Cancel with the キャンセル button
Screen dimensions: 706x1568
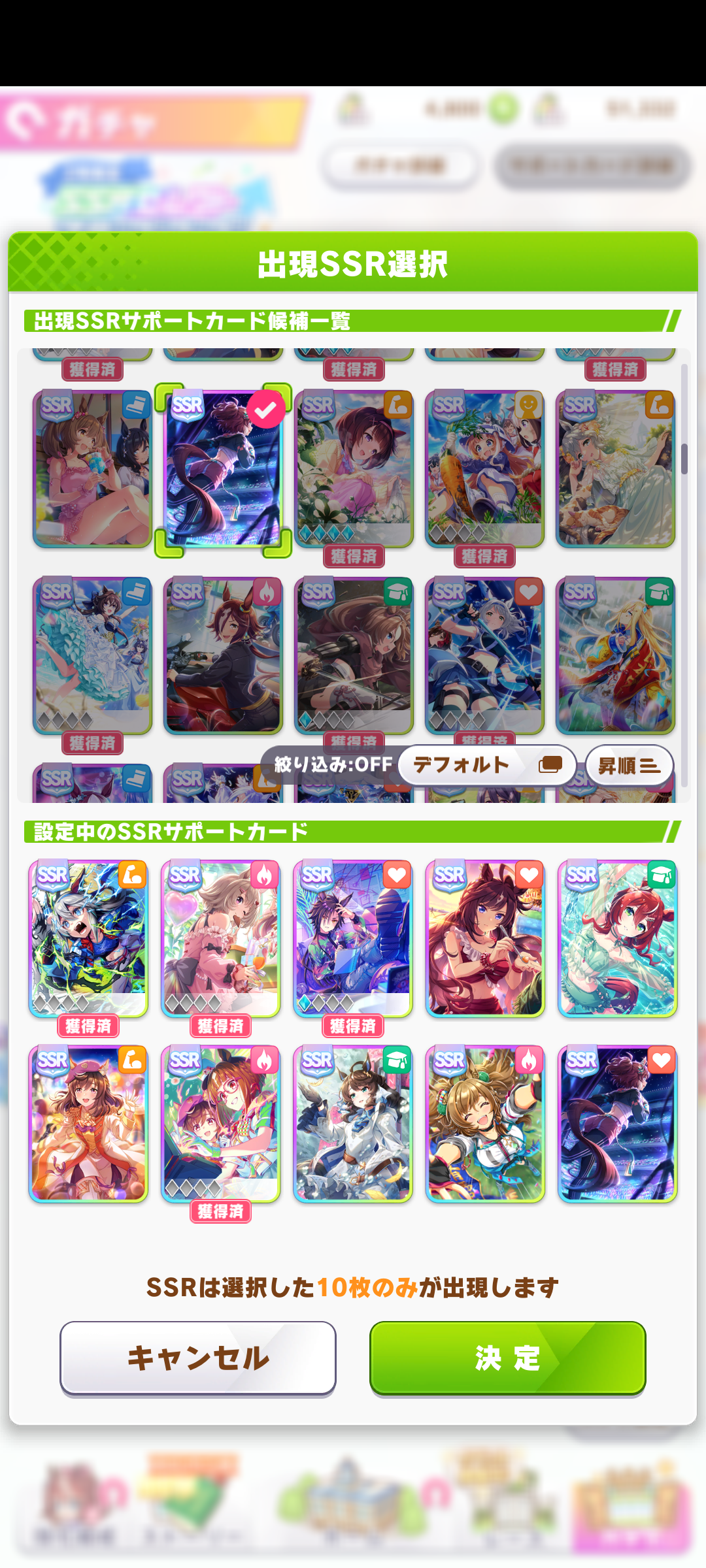198,1358
